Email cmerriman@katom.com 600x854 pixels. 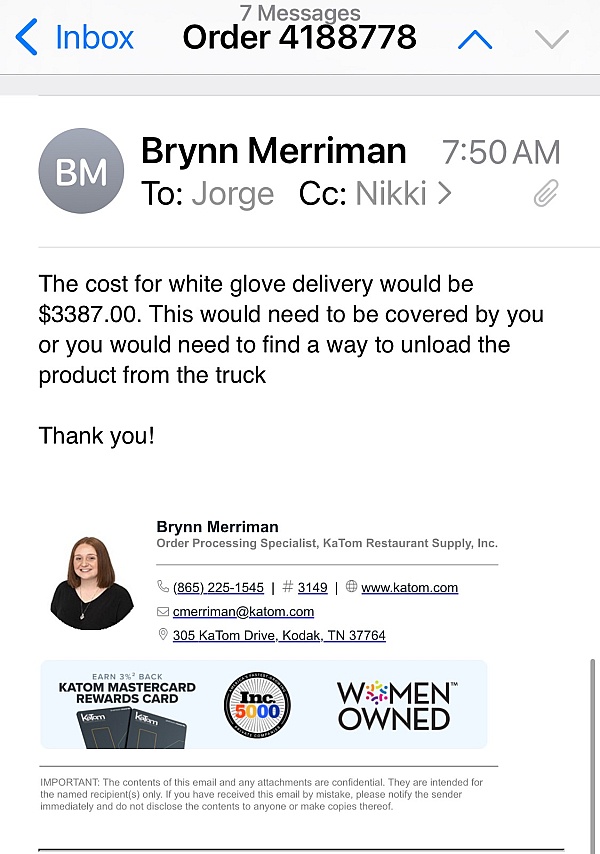(x=243, y=612)
